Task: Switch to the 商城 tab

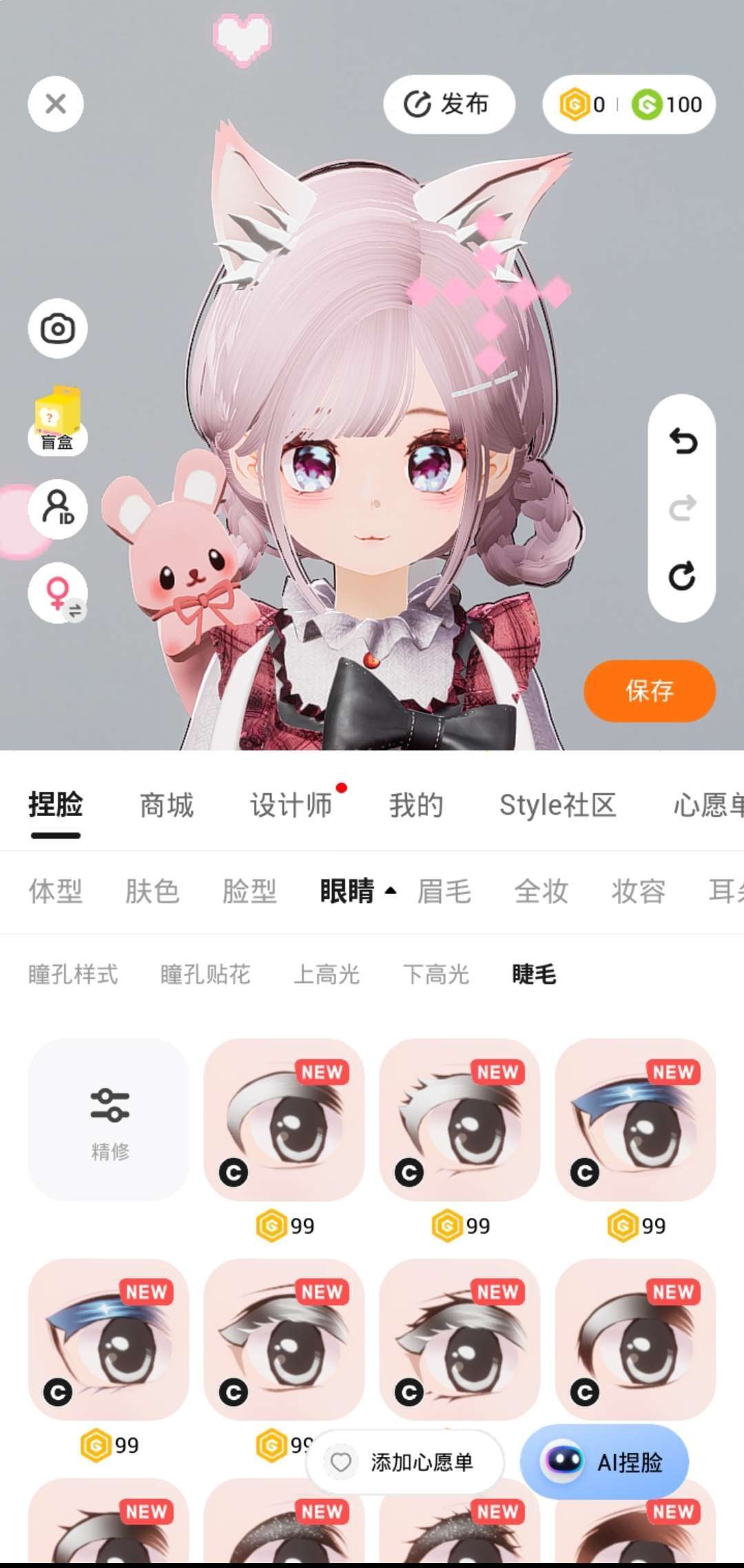Action: (x=167, y=805)
